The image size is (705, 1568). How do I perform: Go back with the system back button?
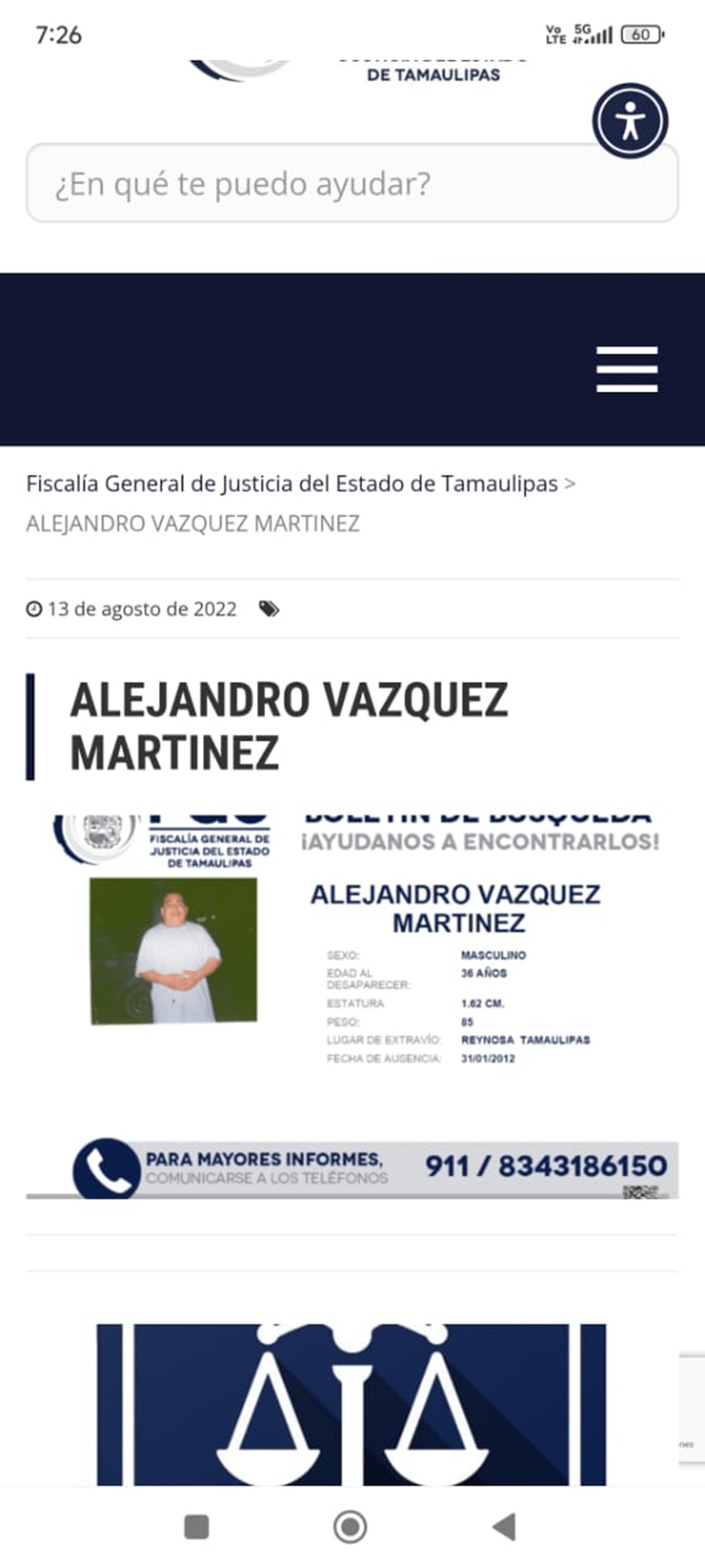click(x=504, y=1526)
